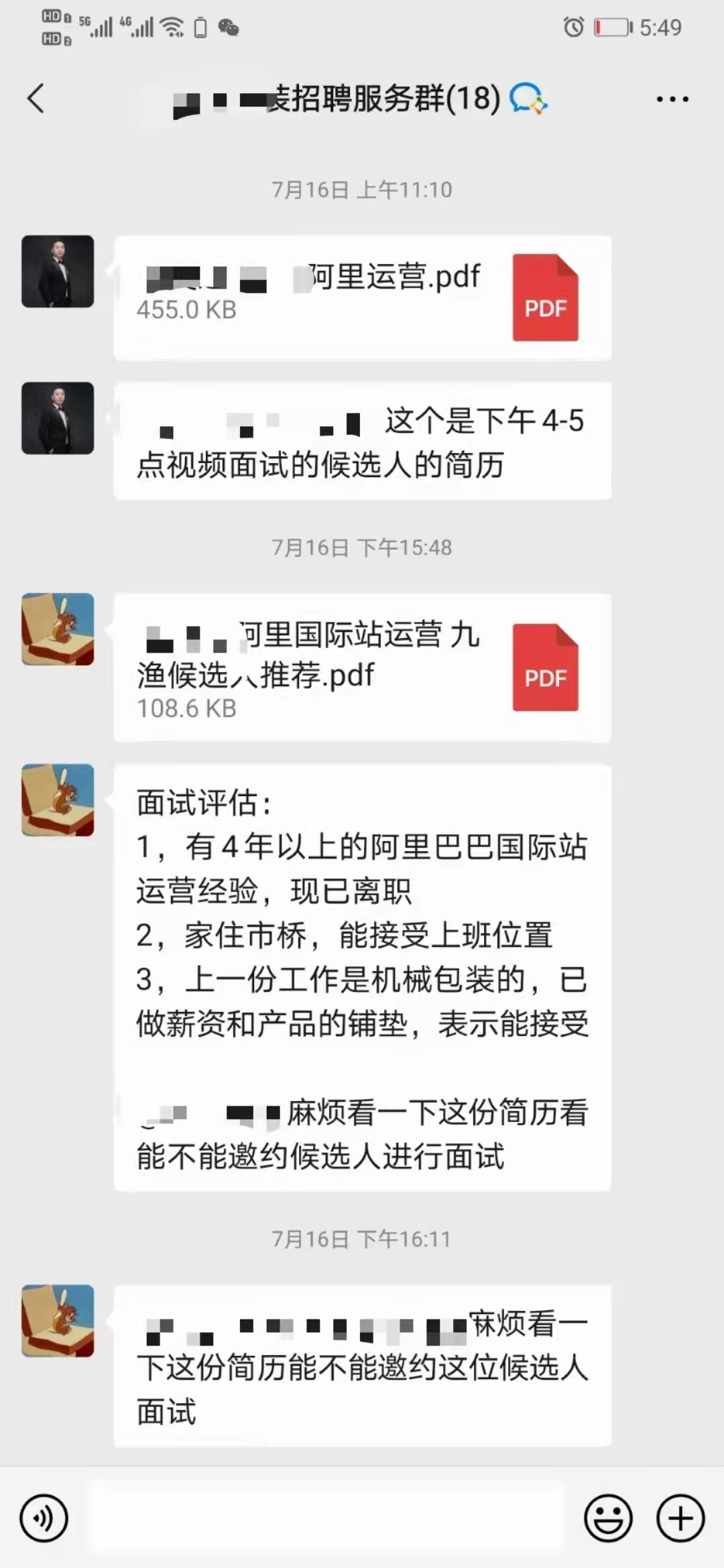The image size is (724, 1568).
Task: Switch to voice message input
Action: coord(44,1518)
